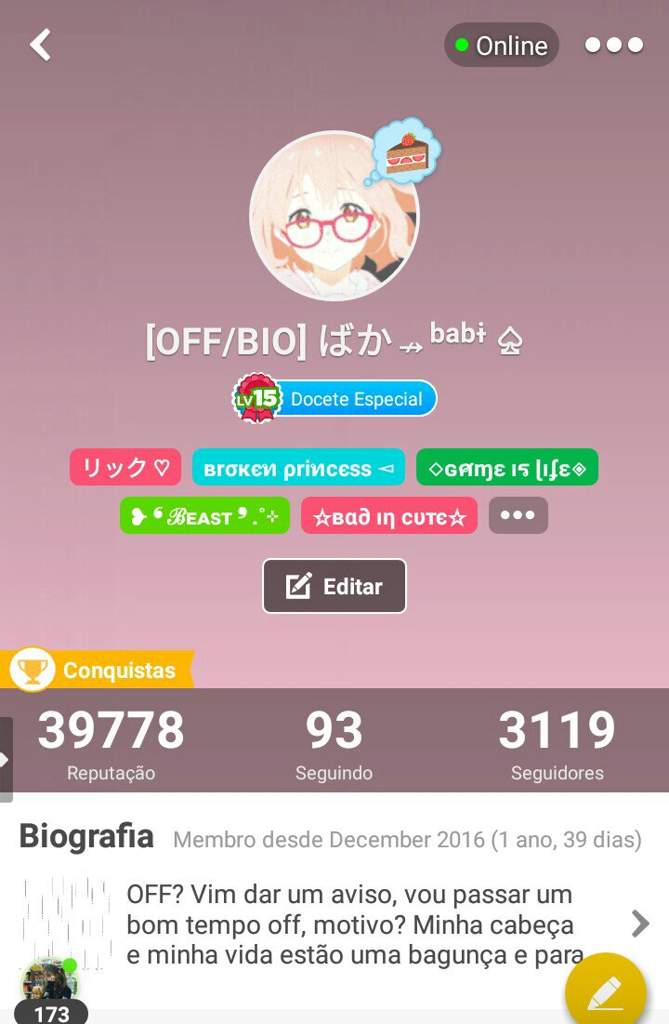Open the Conquistas achievements banner
The width and height of the screenshot is (669, 1024).
(x=98, y=670)
